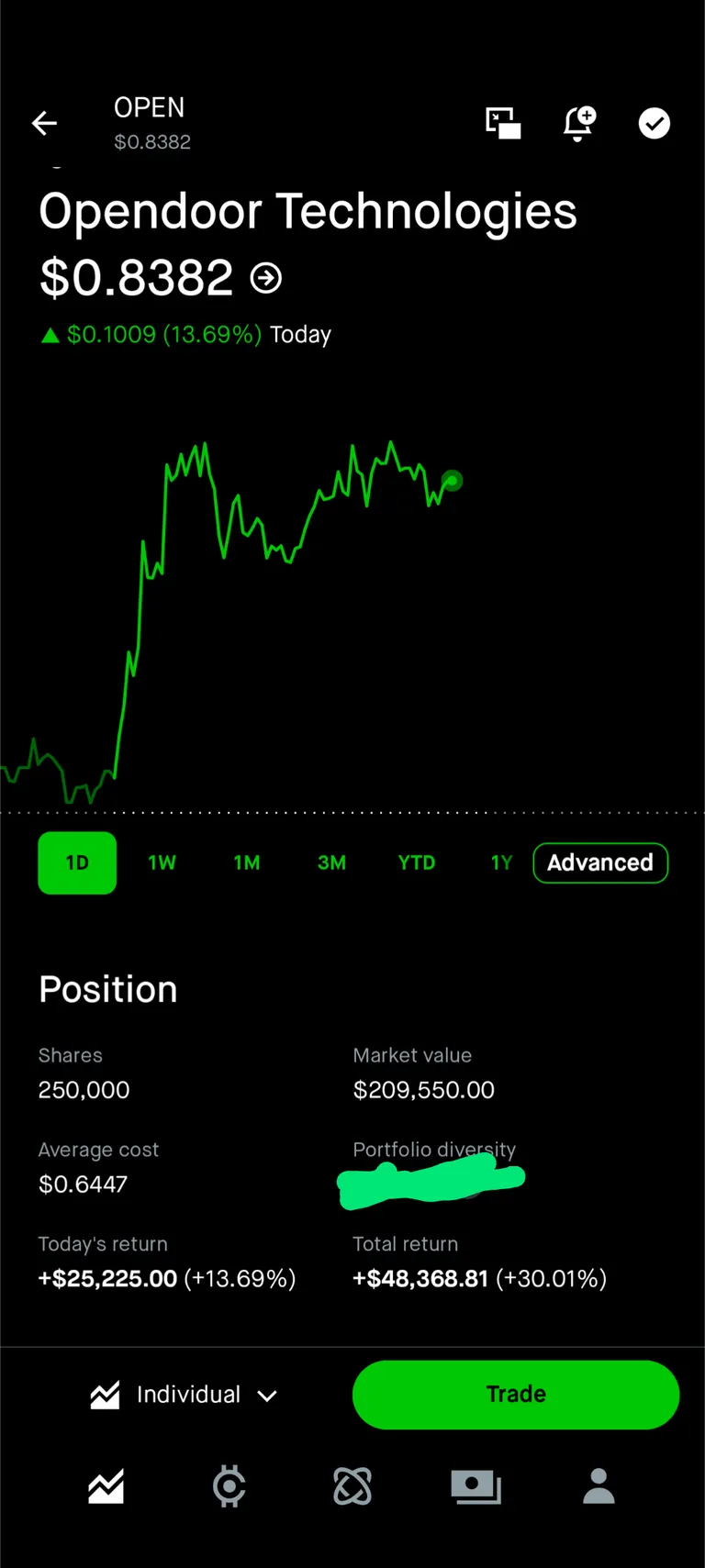This screenshot has width=705, height=1568.
Task: Open the atom-shaped tab in bottom bar
Action: pos(352,1486)
